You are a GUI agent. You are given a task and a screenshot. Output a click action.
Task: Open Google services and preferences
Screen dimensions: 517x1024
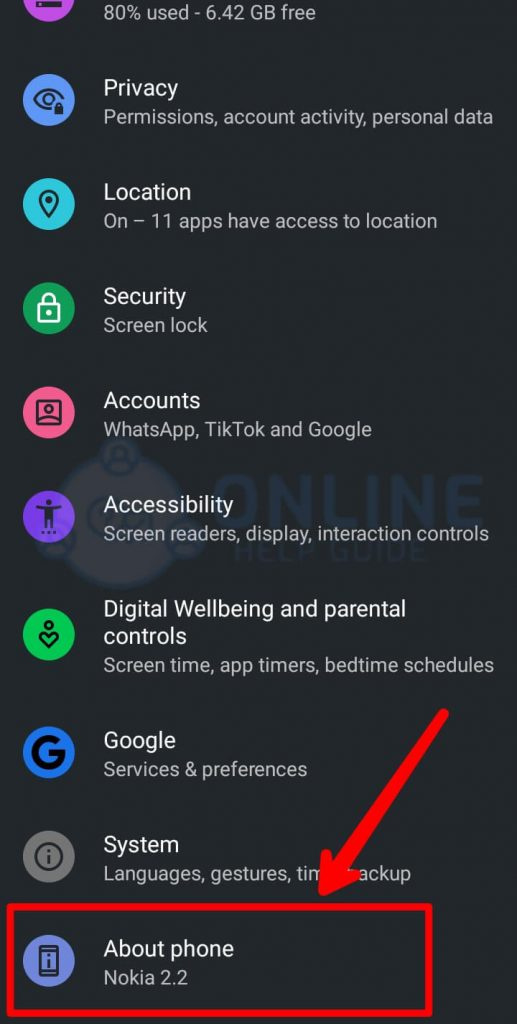(258, 753)
